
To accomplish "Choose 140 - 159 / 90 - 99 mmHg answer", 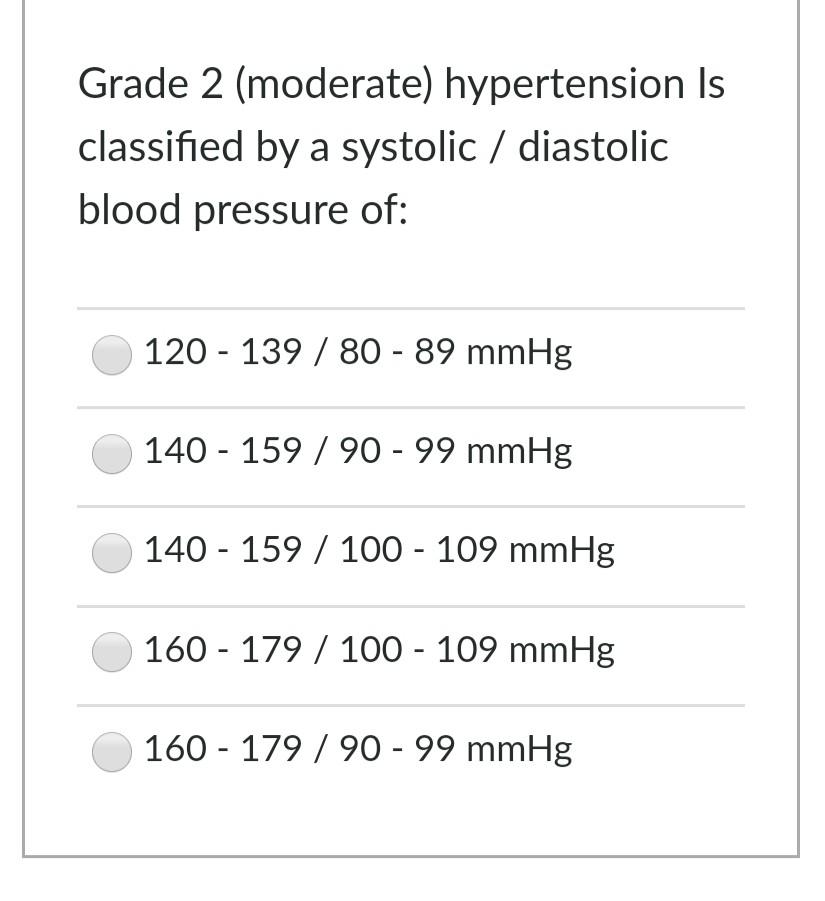I will (x=112, y=453).
